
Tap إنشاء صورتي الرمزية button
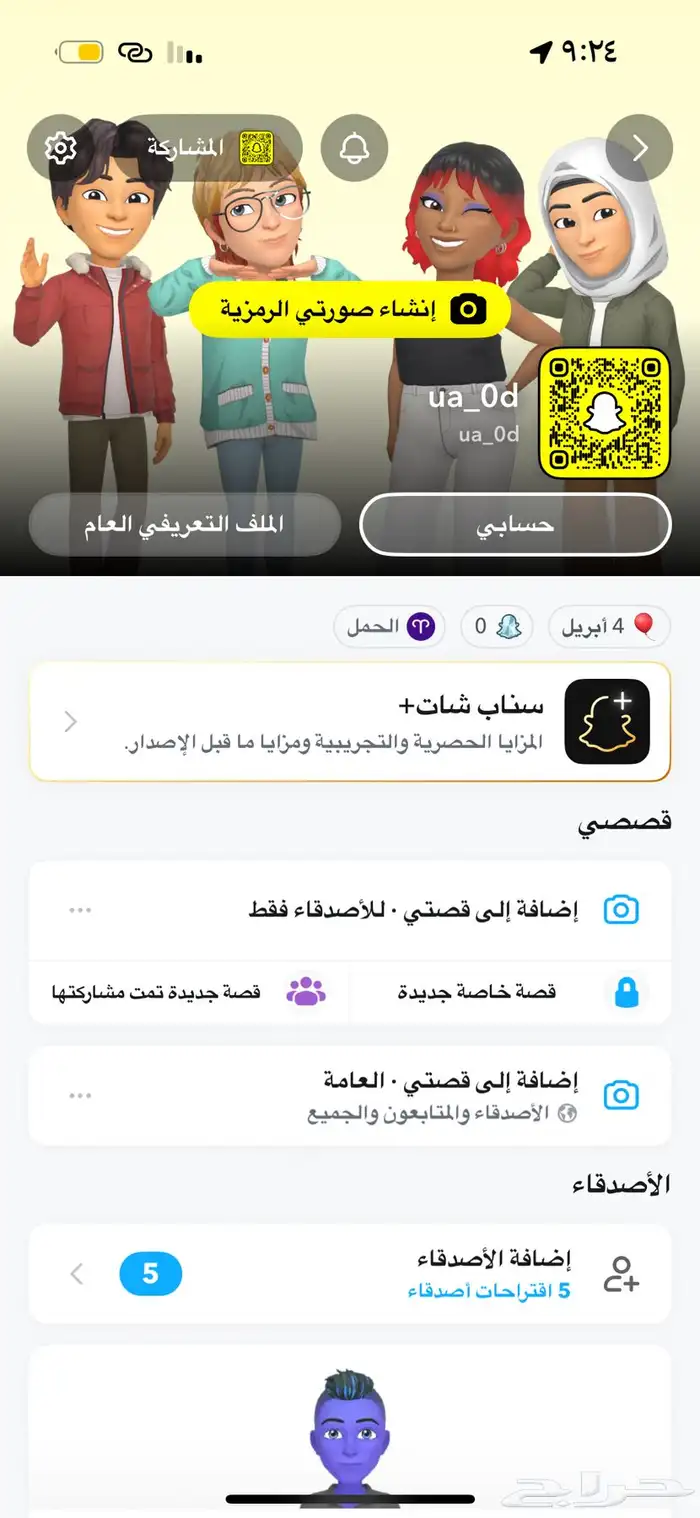click(350, 310)
